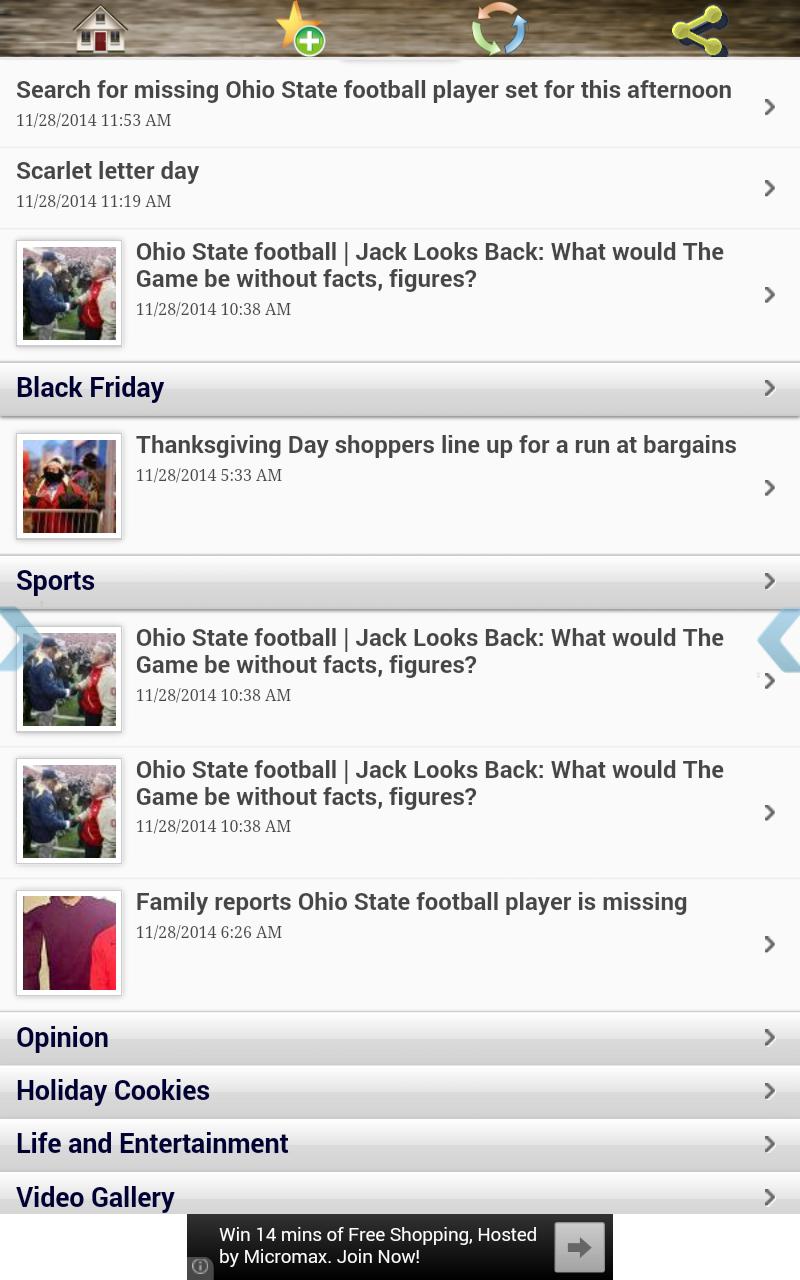The image size is (800, 1280).
Task: Expand the Holiday Cookies section chevron
Action: (x=769, y=1090)
